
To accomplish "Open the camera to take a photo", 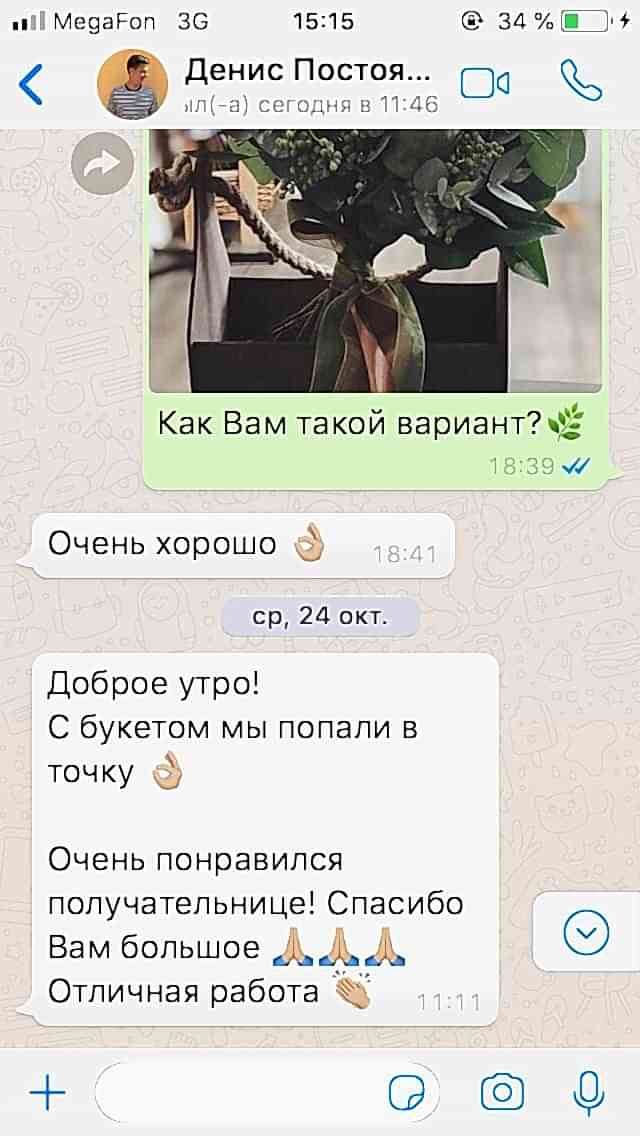I will [502, 1093].
